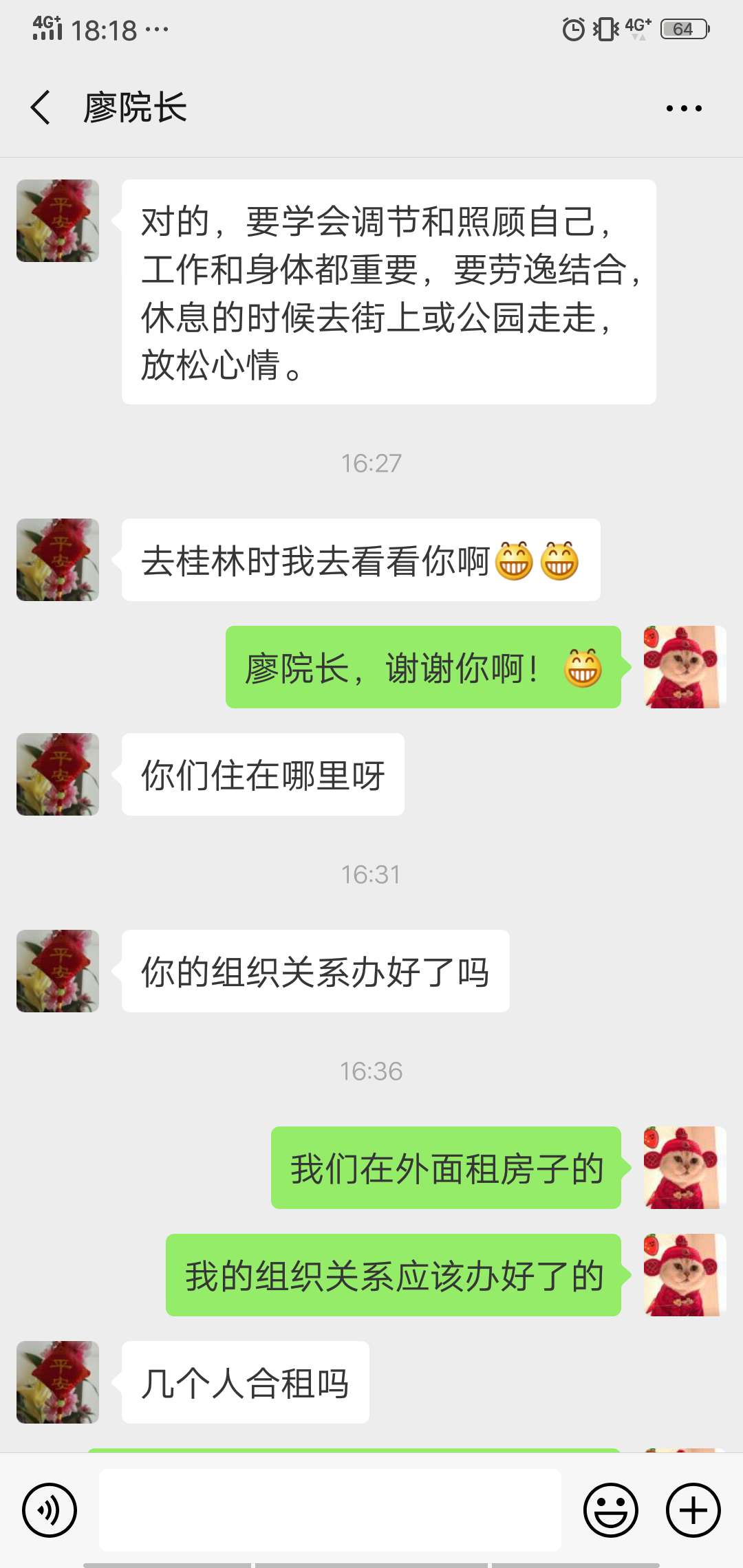Tap the contact's 平安 avatar picture
Viewport: 743px width, 1568px height.
(x=57, y=220)
